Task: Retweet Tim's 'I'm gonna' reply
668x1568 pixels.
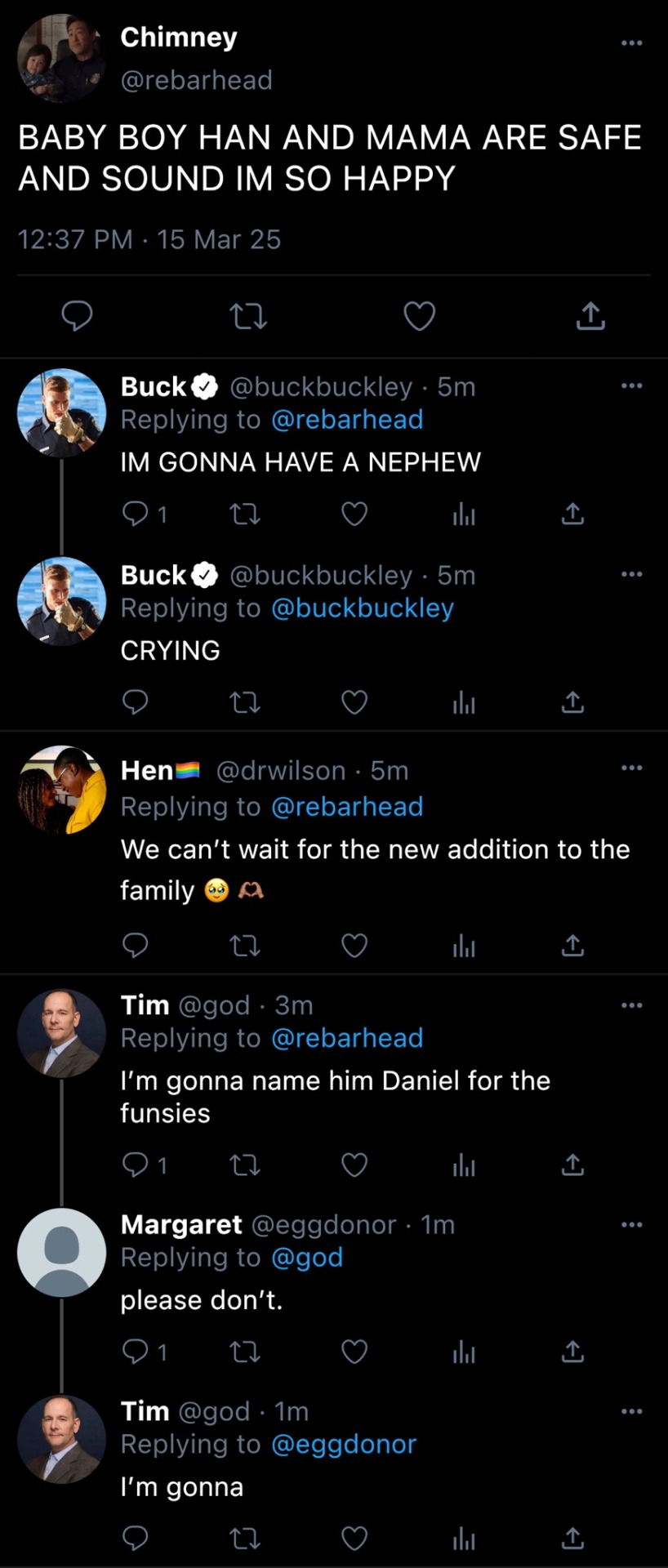Action: pos(245,1539)
